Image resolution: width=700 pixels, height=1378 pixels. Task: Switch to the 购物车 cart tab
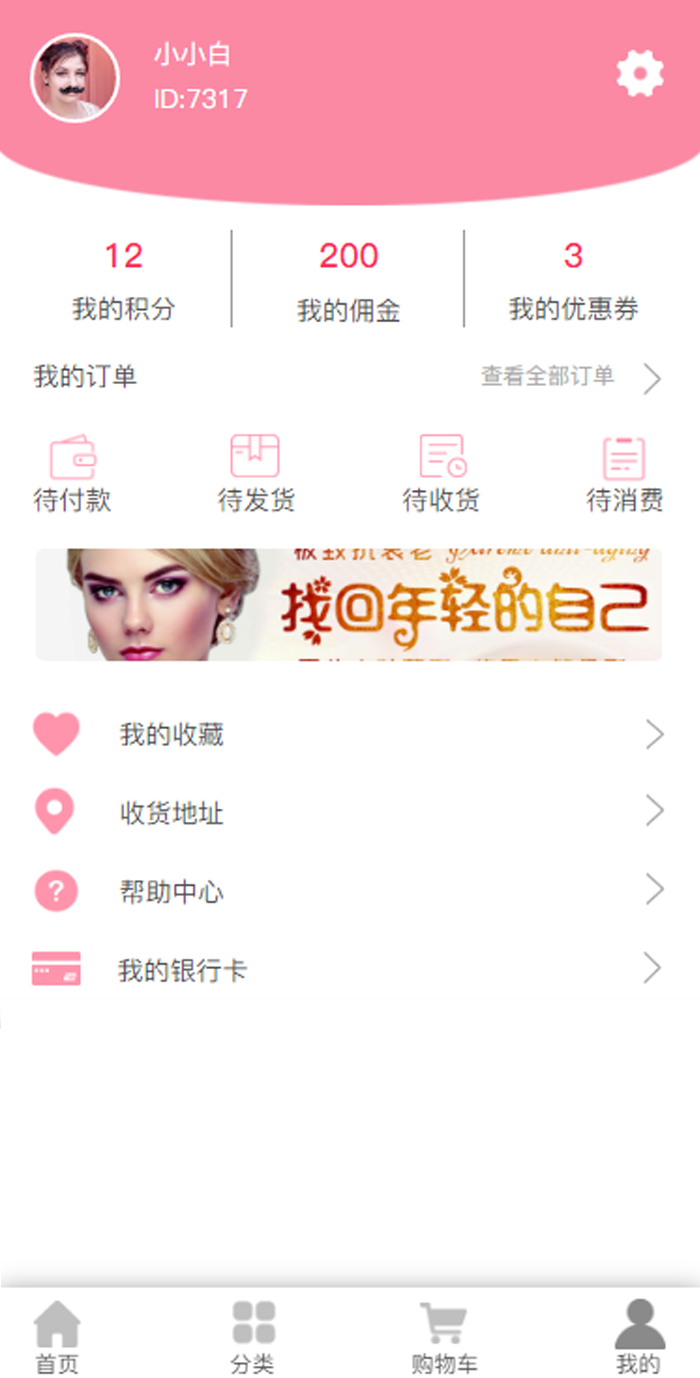(x=444, y=1337)
